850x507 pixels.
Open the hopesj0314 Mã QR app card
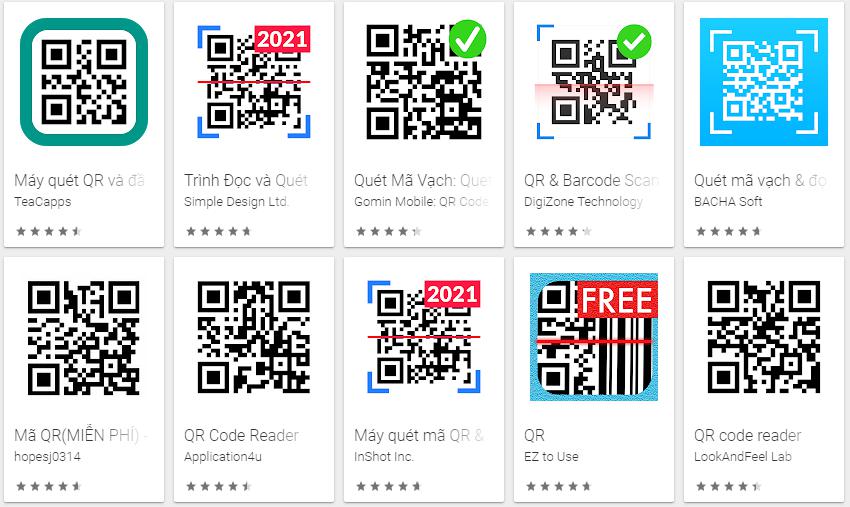(x=83, y=337)
